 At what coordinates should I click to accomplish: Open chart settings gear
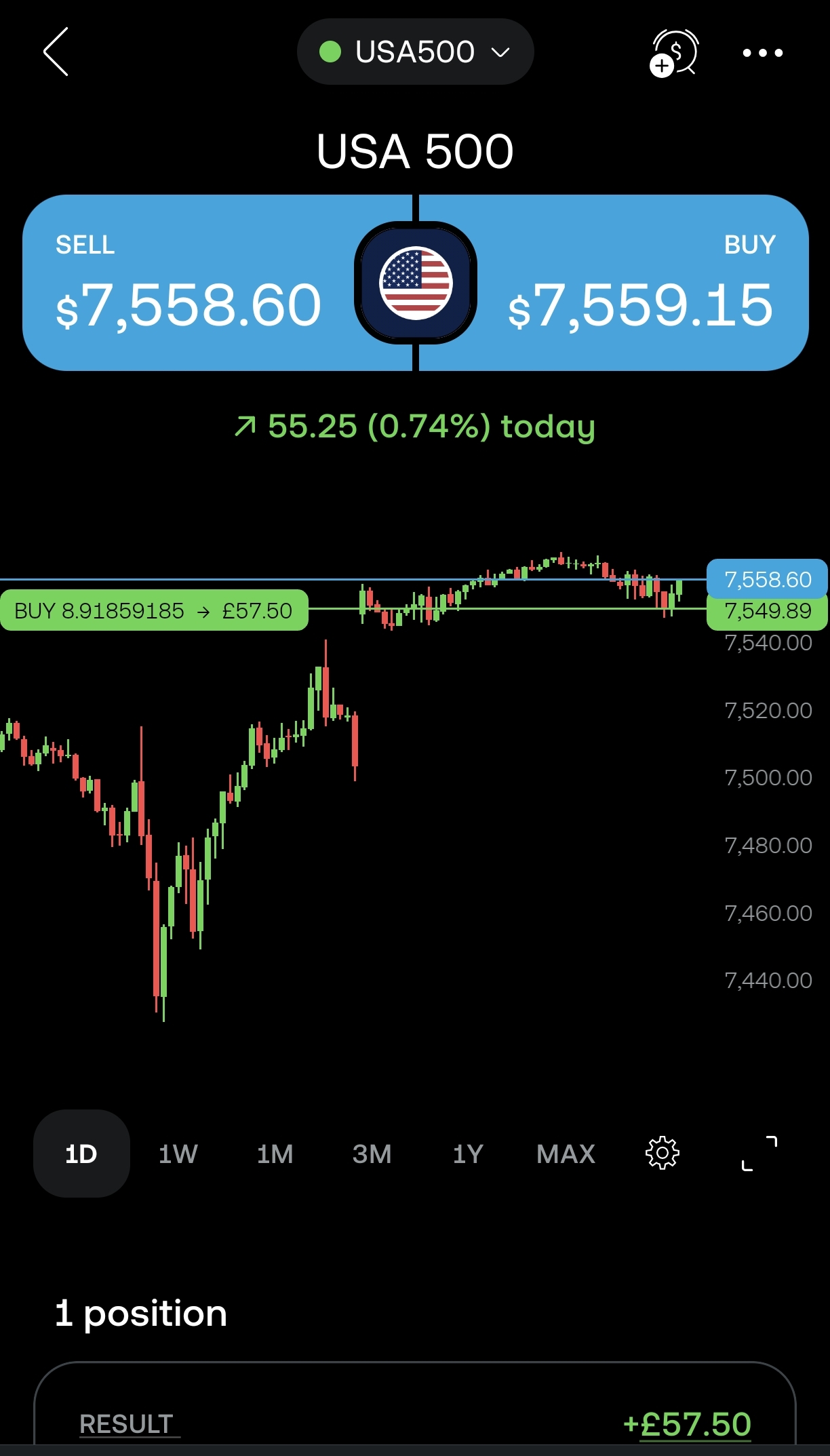tap(663, 1153)
